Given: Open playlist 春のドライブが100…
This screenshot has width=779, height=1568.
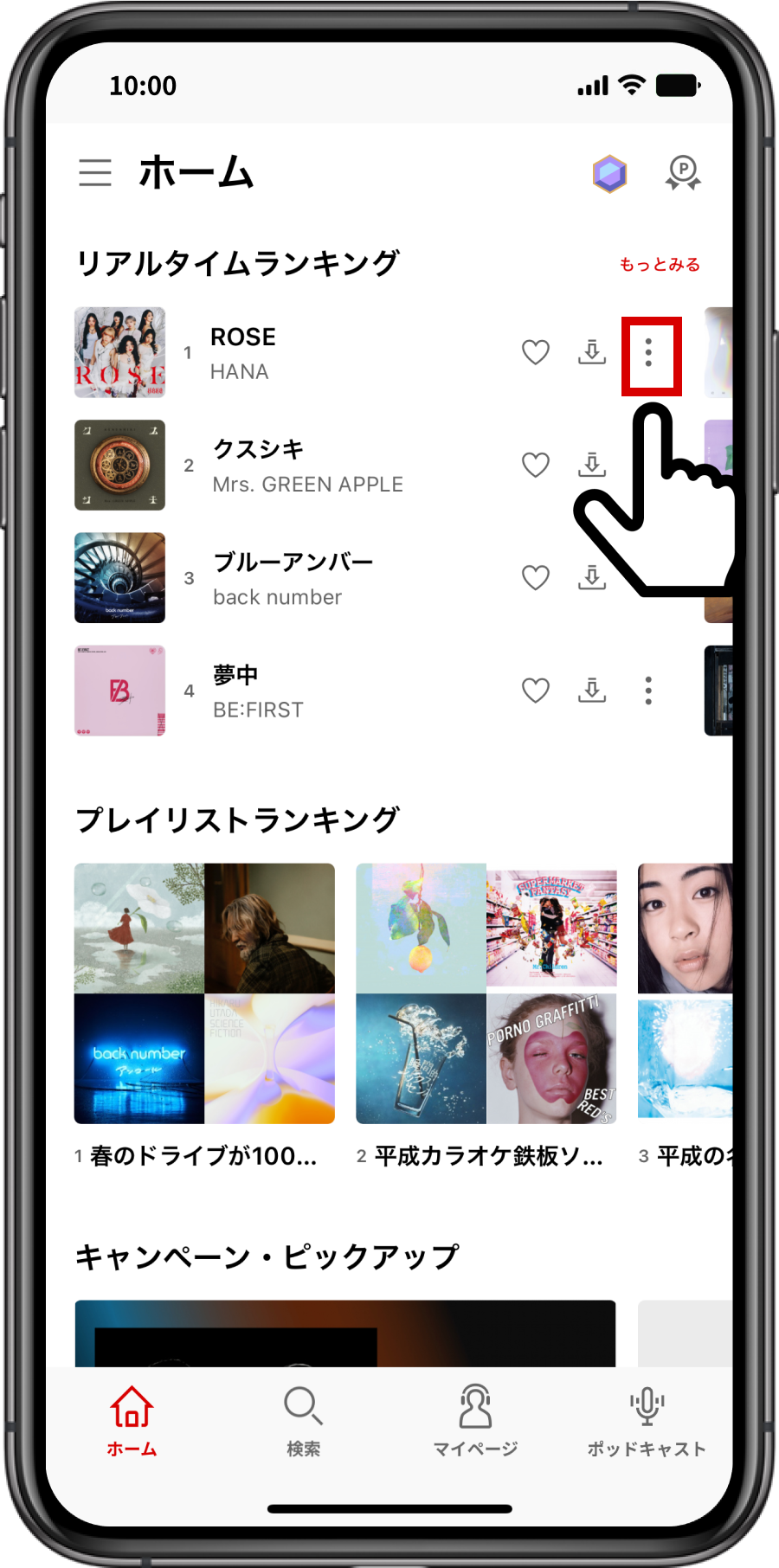Looking at the screenshot, I should click(x=204, y=993).
